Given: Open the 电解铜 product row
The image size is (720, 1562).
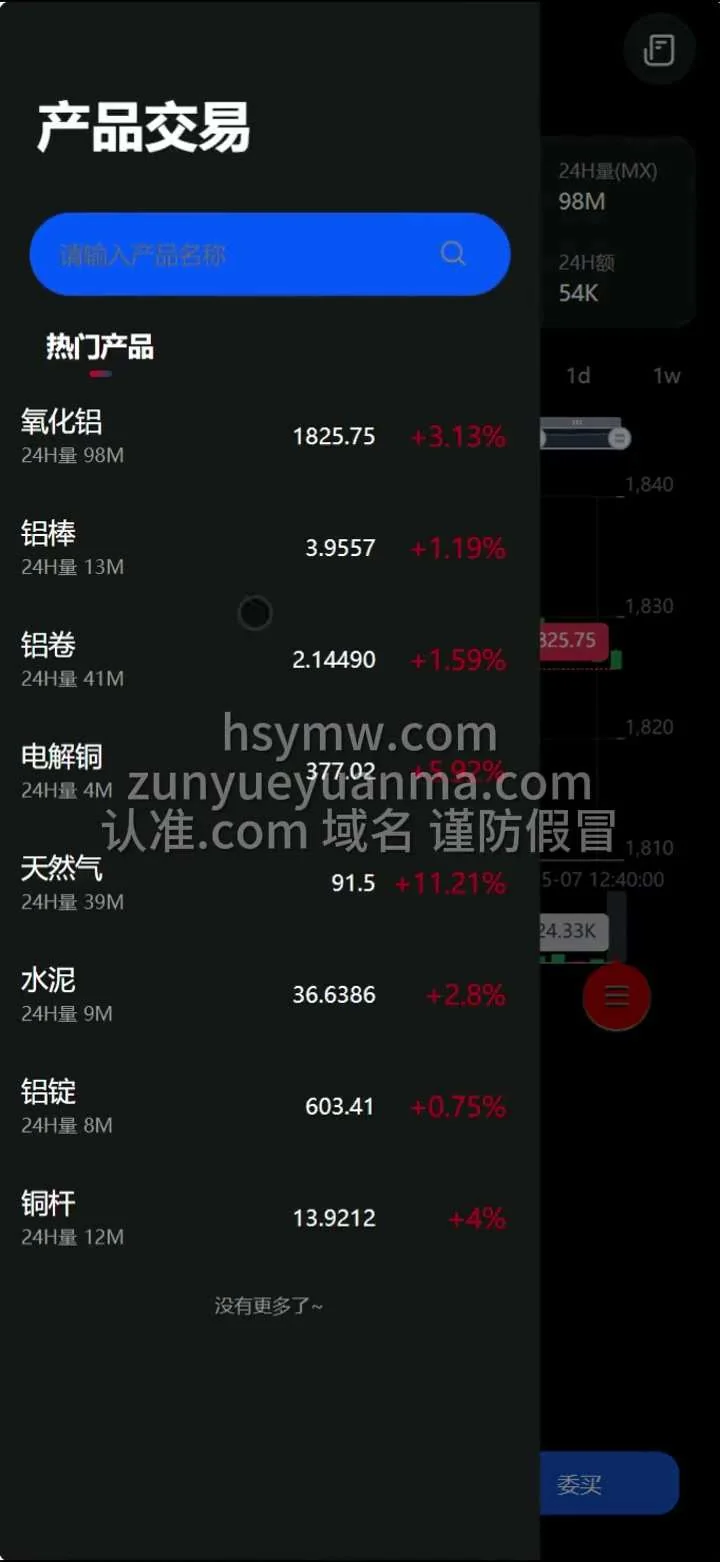Looking at the screenshot, I should tap(262, 771).
